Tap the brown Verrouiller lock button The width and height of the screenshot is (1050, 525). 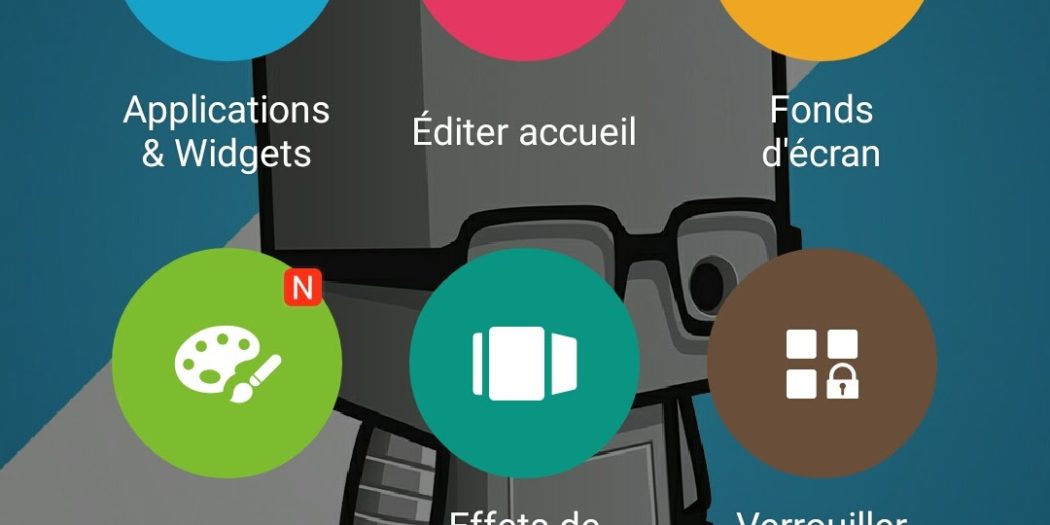[x=821, y=363]
